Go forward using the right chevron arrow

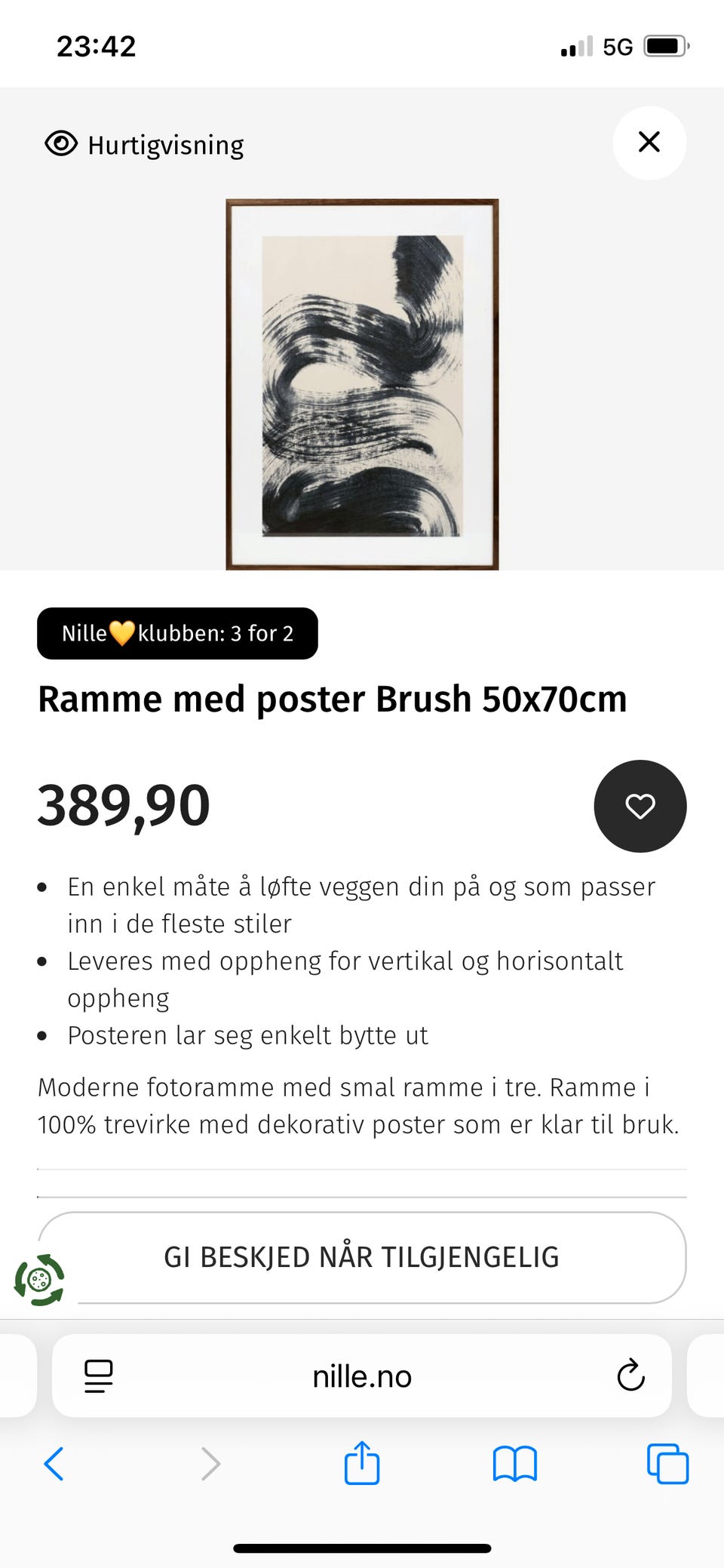point(210,1464)
